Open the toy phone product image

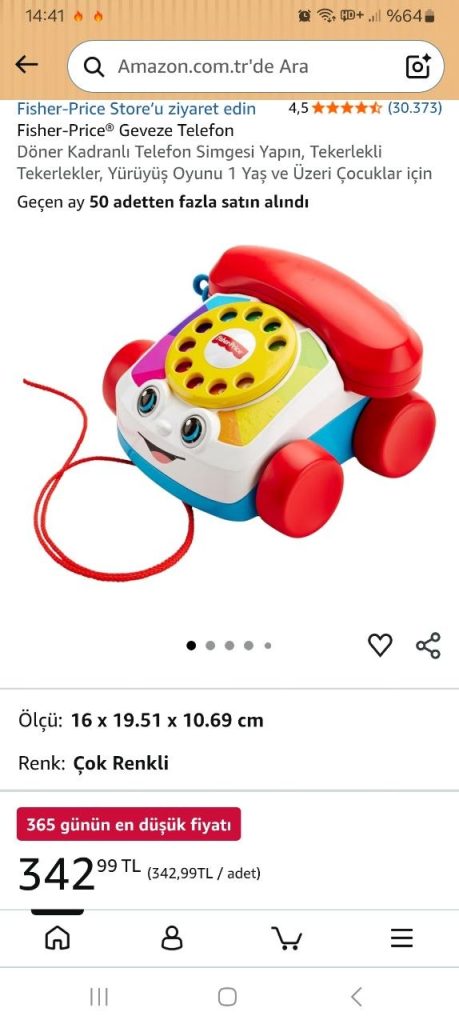[230, 413]
